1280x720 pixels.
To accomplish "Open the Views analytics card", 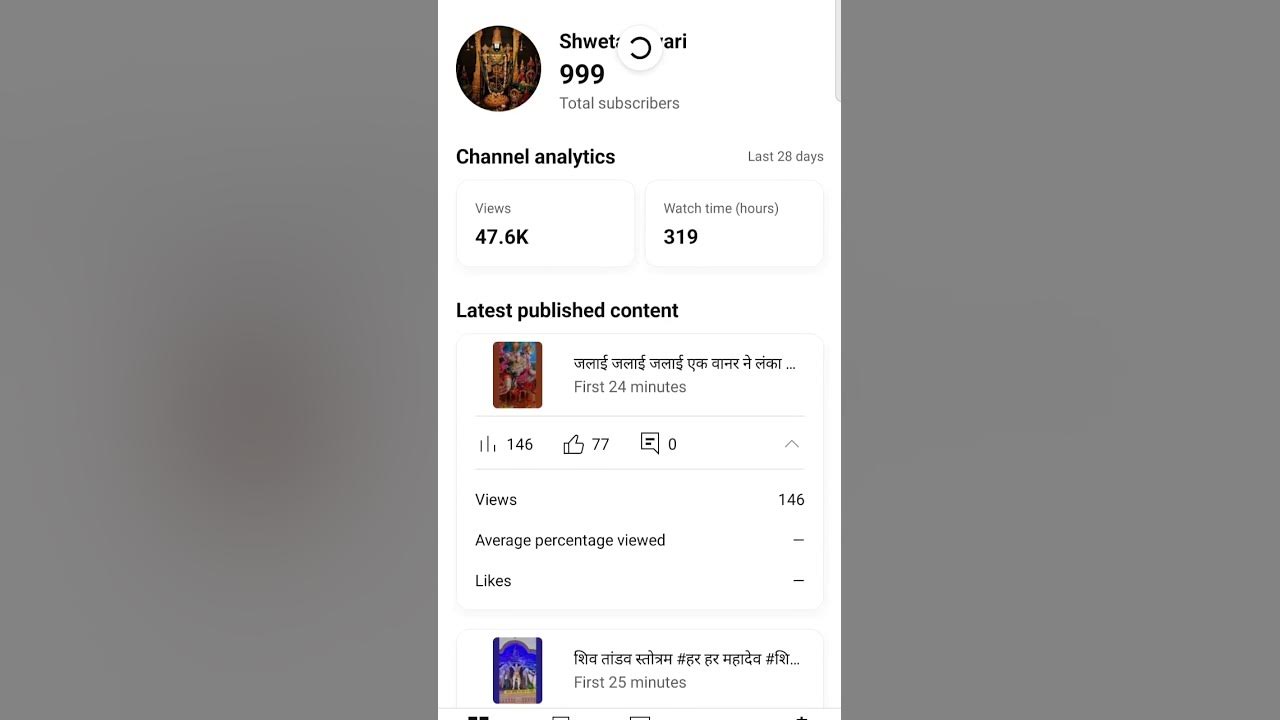I will pyautogui.click(x=545, y=224).
